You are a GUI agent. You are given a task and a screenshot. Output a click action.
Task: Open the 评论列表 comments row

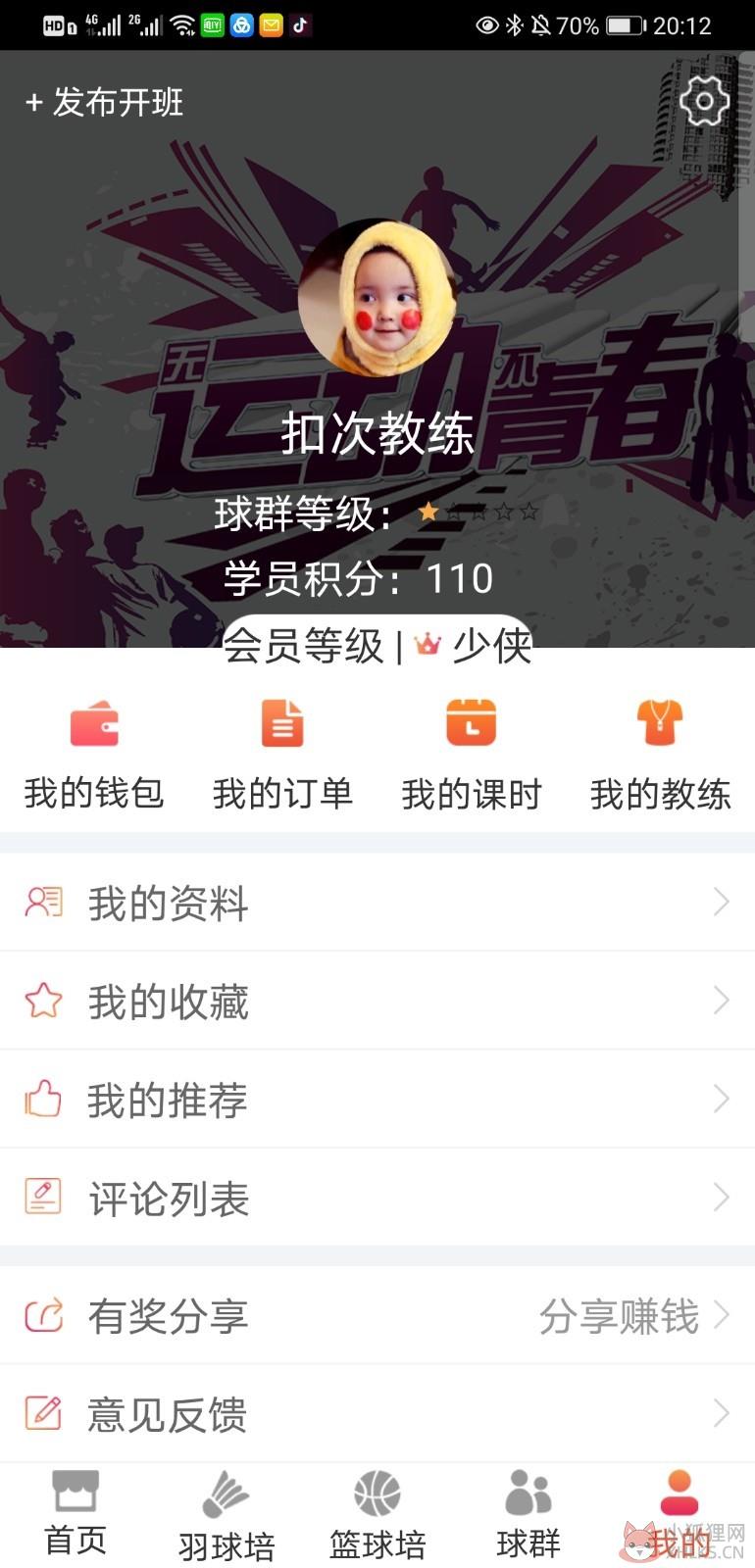point(377,1198)
